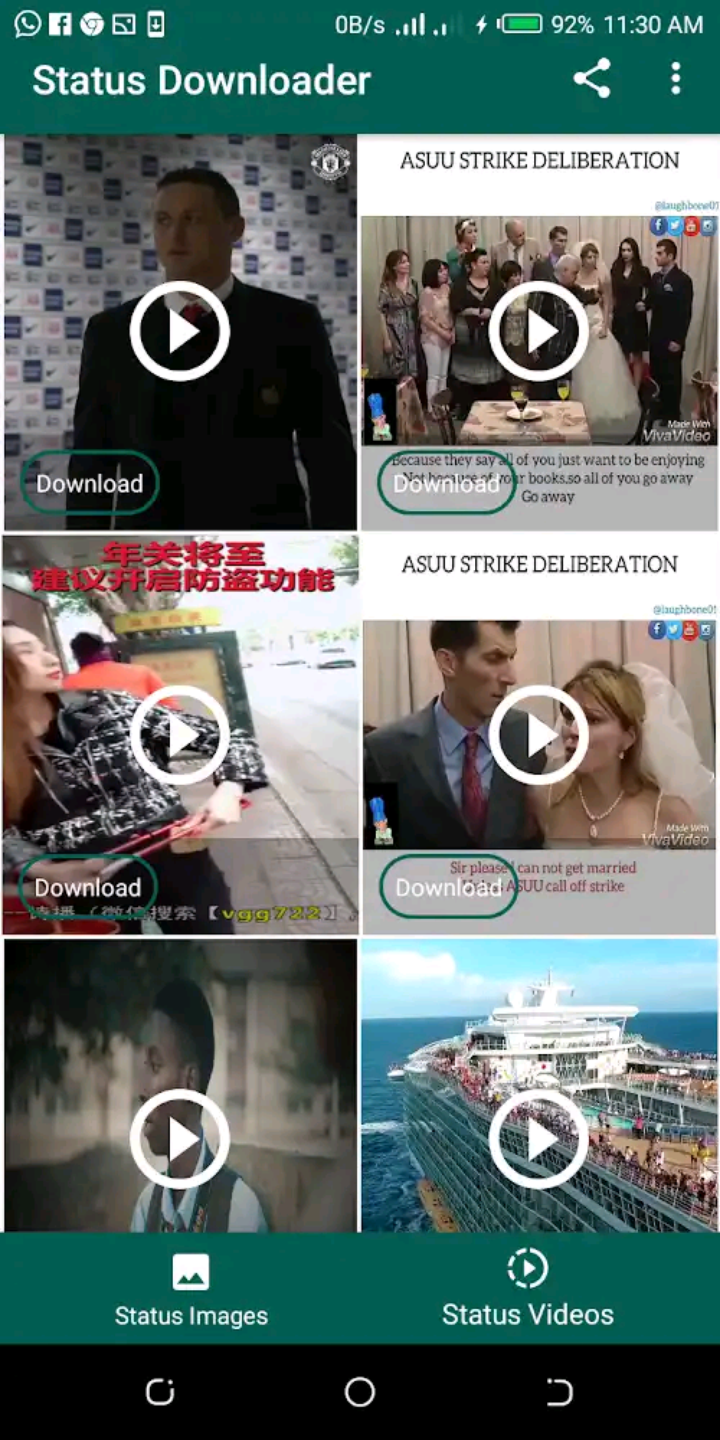Image resolution: width=720 pixels, height=1440 pixels.
Task: Download the video of man in suit
Action: tap(89, 484)
